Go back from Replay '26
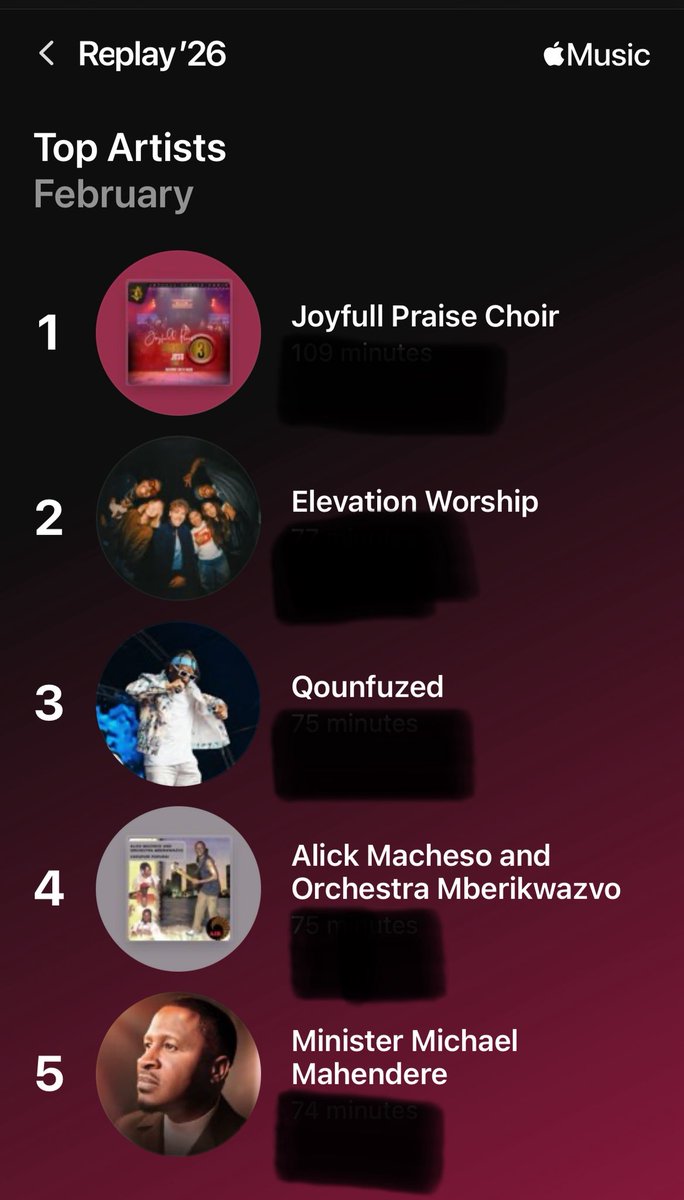Image resolution: width=684 pixels, height=1200 pixels. (46, 54)
